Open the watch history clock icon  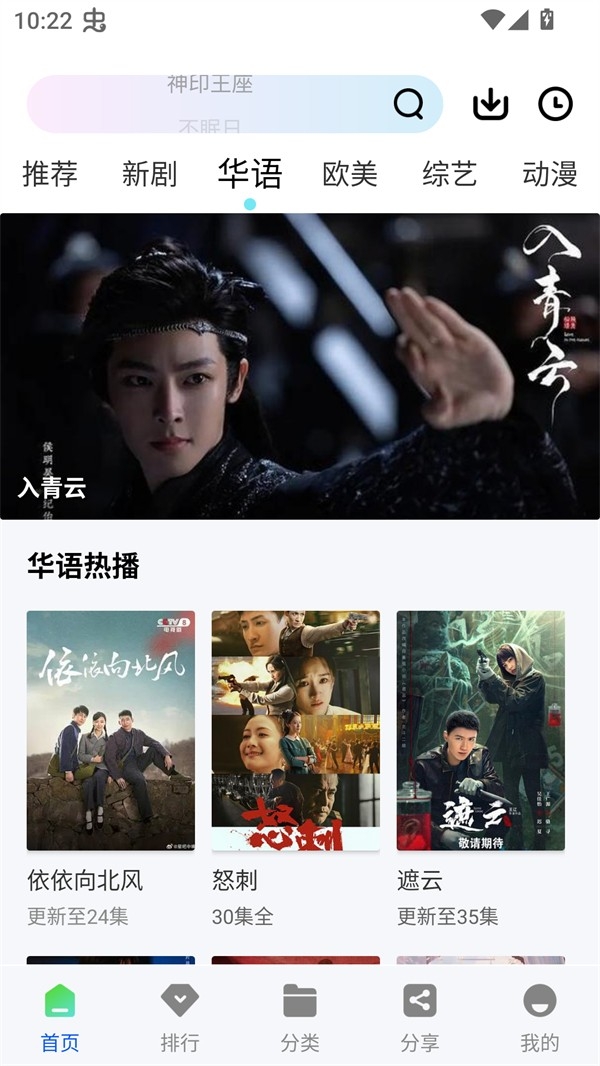pos(555,104)
